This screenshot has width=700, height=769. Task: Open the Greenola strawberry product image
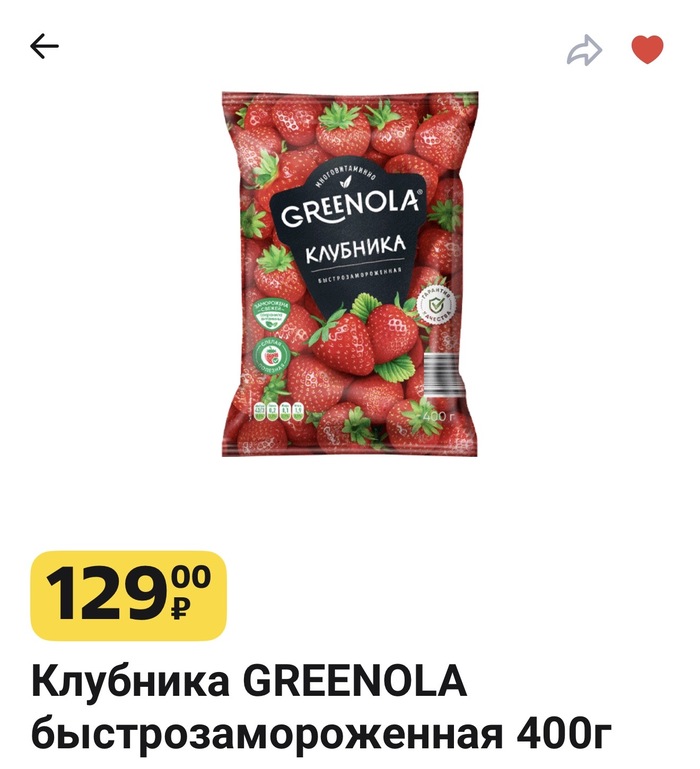click(x=349, y=273)
